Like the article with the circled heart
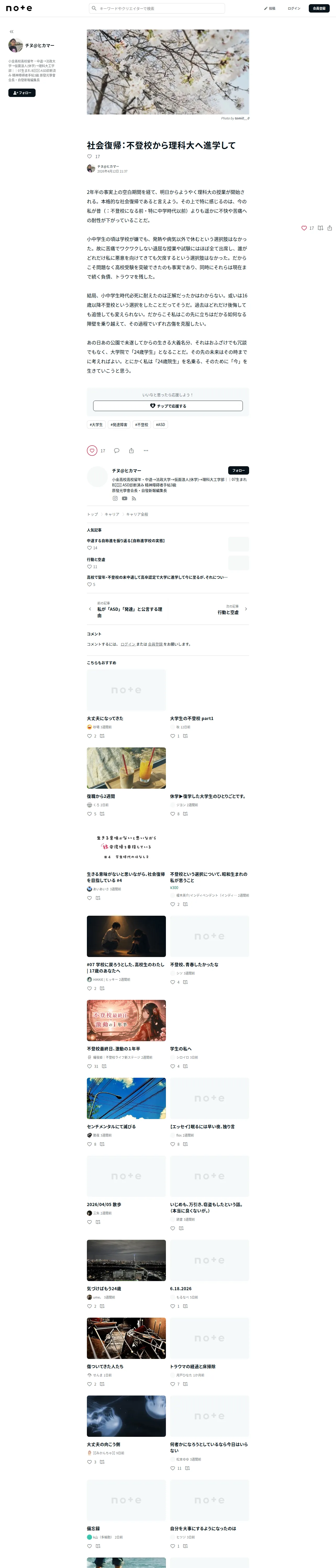The width and height of the screenshot is (336, 1568). coord(92,451)
